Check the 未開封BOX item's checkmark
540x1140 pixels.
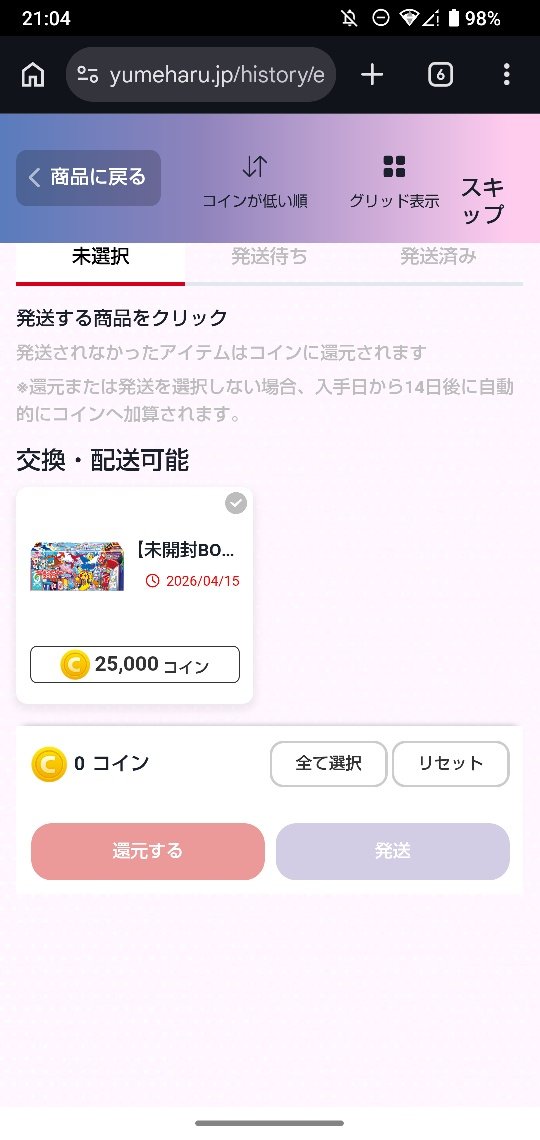[235, 503]
